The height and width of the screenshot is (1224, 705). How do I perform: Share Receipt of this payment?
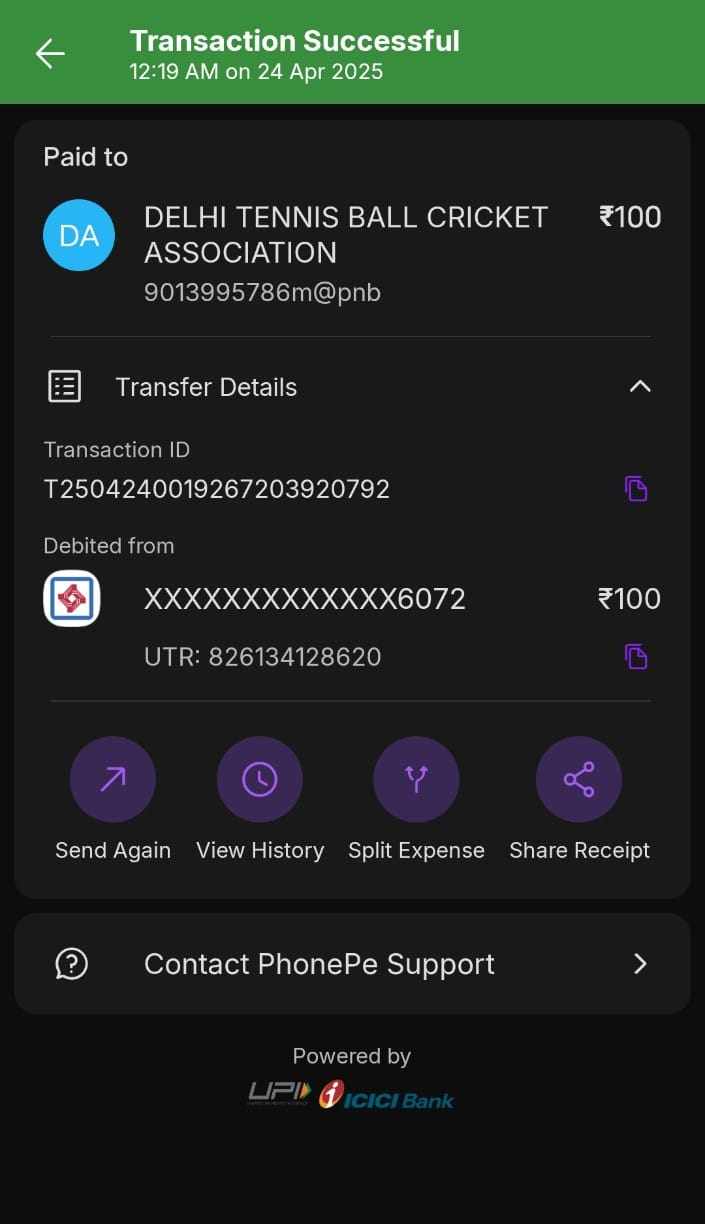579,780
